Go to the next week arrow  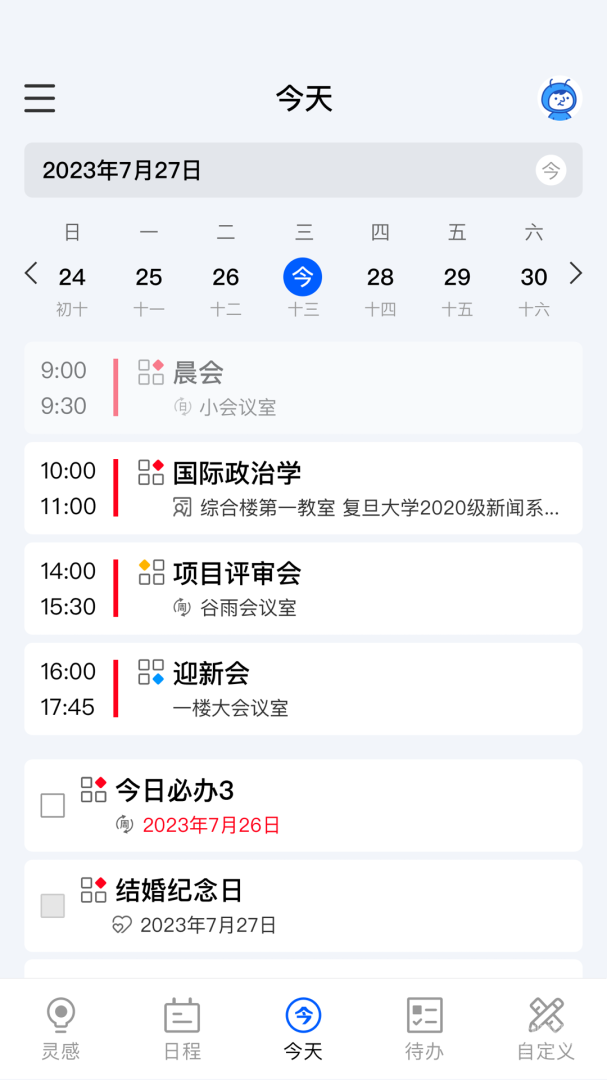575,273
